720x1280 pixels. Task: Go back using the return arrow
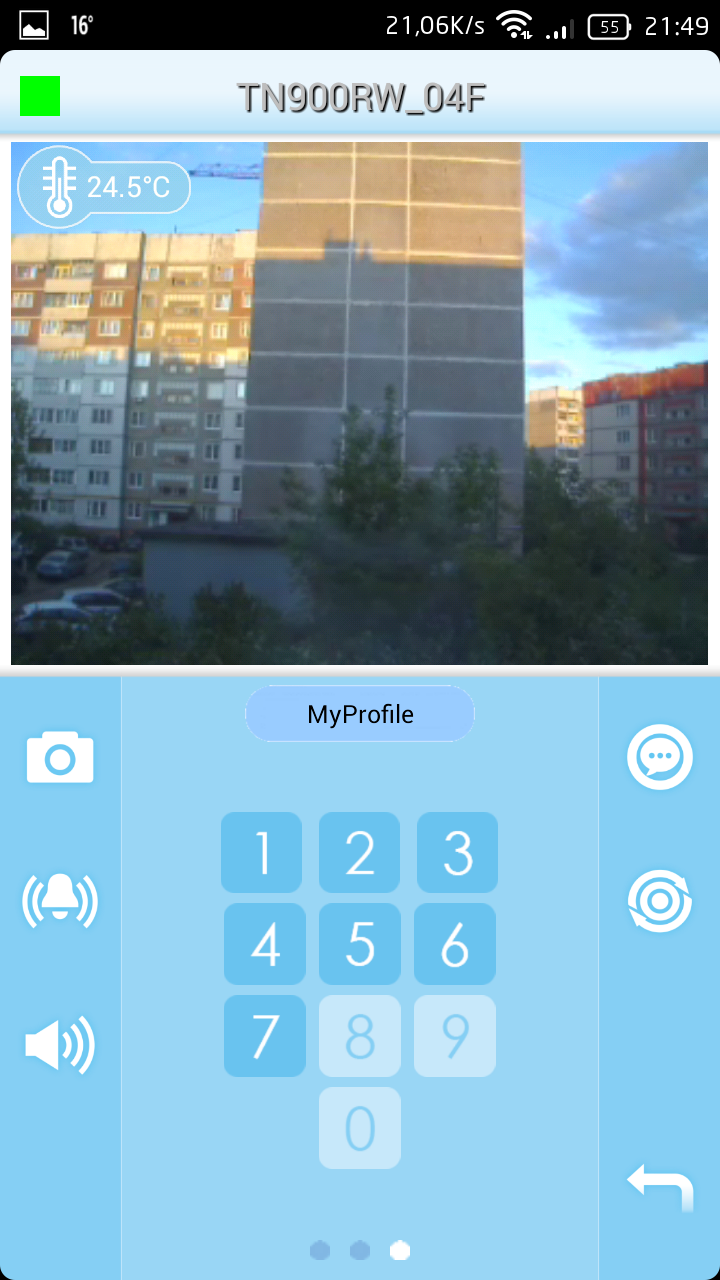pyautogui.click(x=661, y=1186)
